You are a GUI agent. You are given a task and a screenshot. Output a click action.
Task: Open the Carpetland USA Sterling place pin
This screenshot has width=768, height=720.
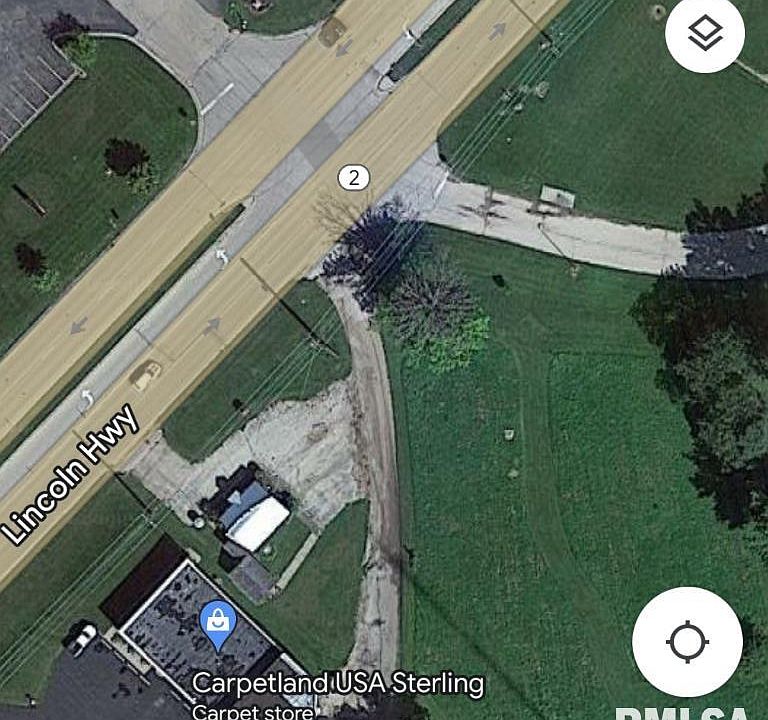coord(217,624)
